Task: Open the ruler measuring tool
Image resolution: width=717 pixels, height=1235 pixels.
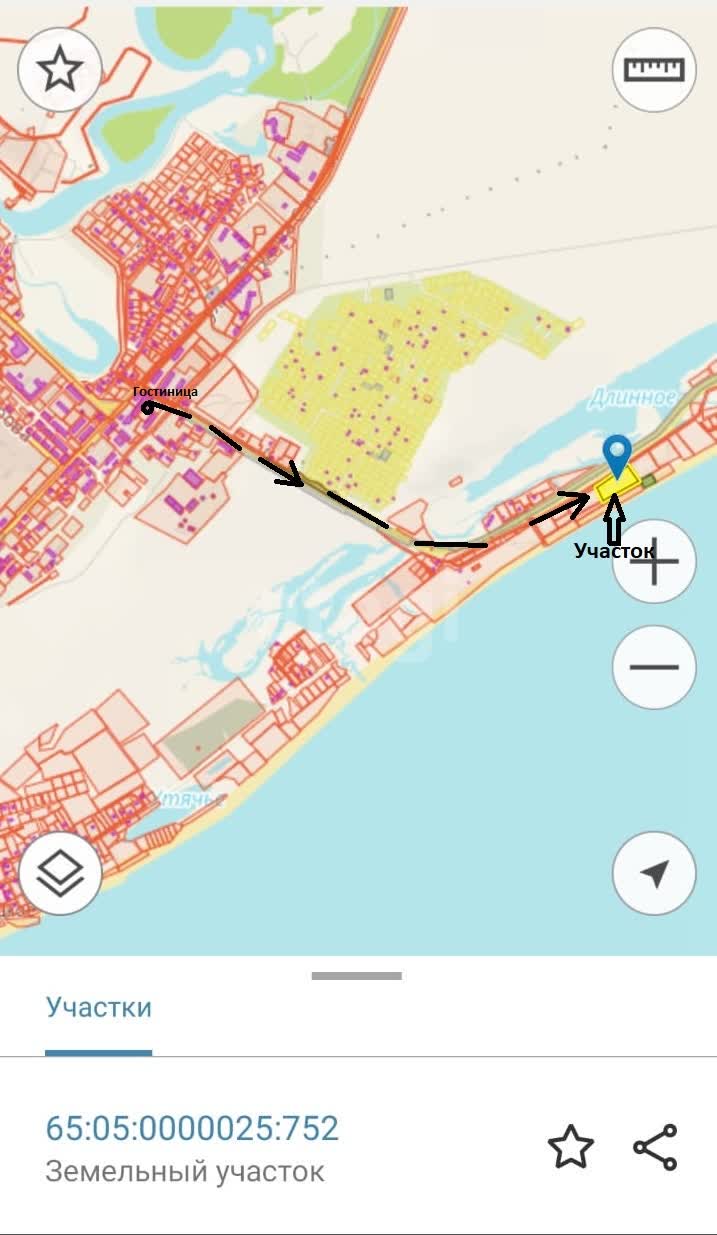Action: point(654,69)
